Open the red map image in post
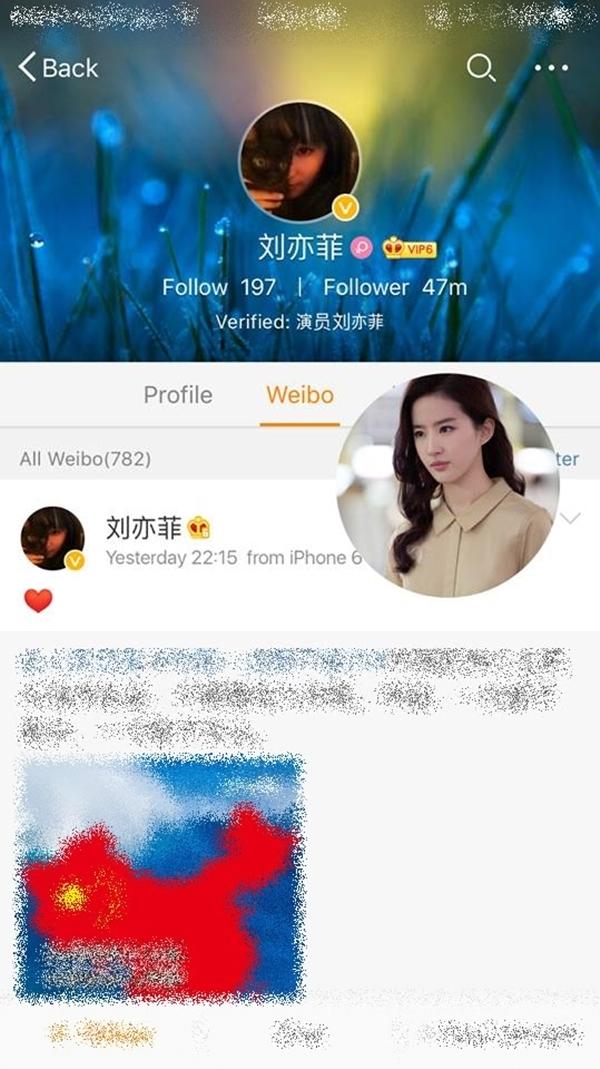 (160, 878)
